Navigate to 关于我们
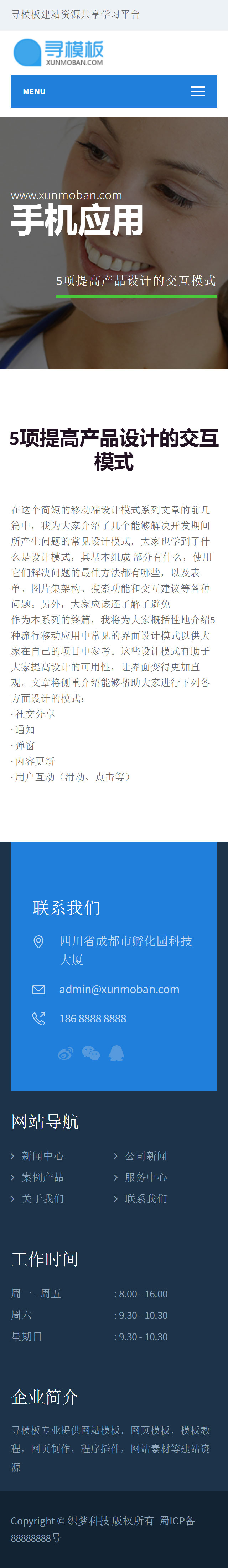 (42, 1198)
